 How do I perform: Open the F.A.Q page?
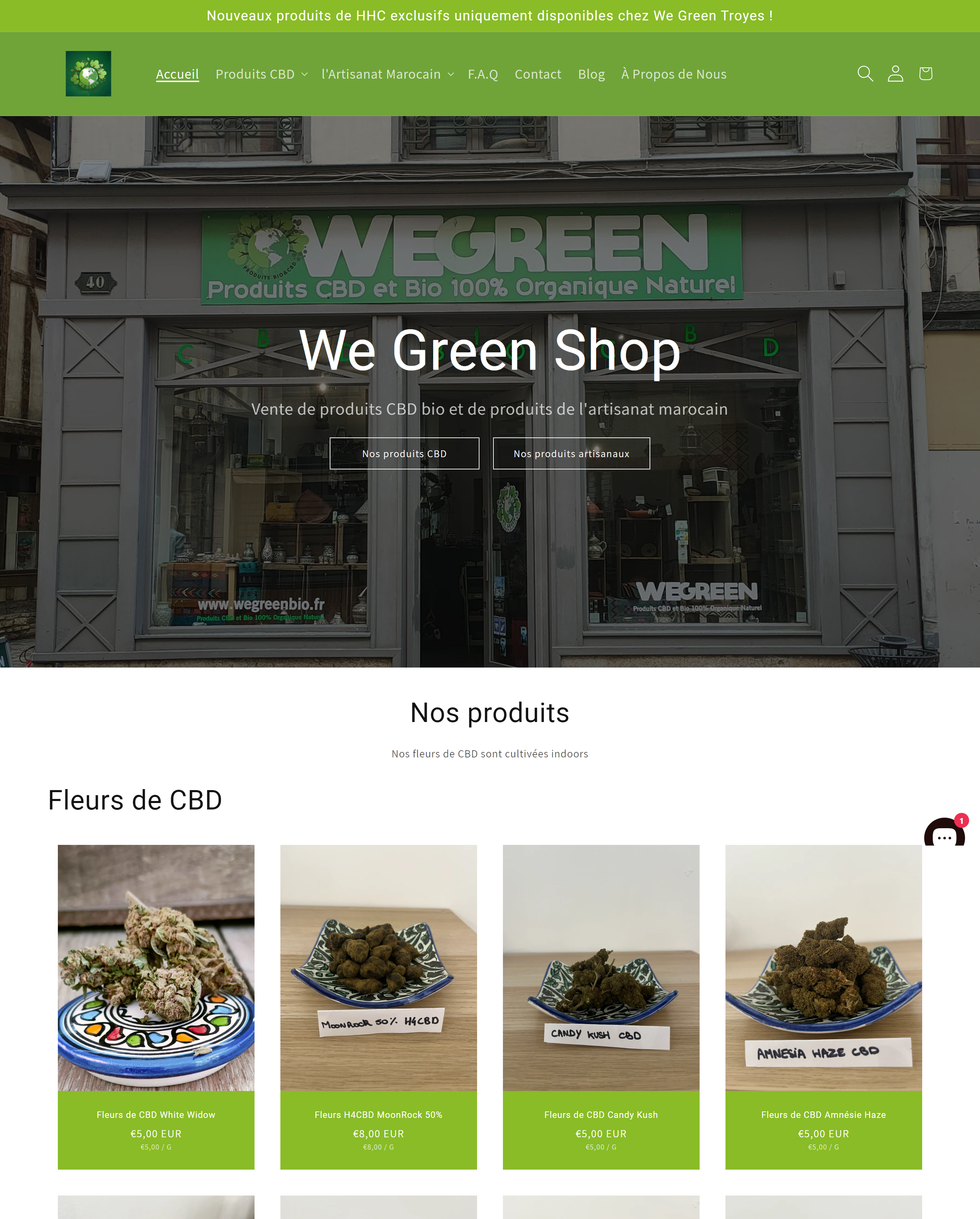coord(483,74)
